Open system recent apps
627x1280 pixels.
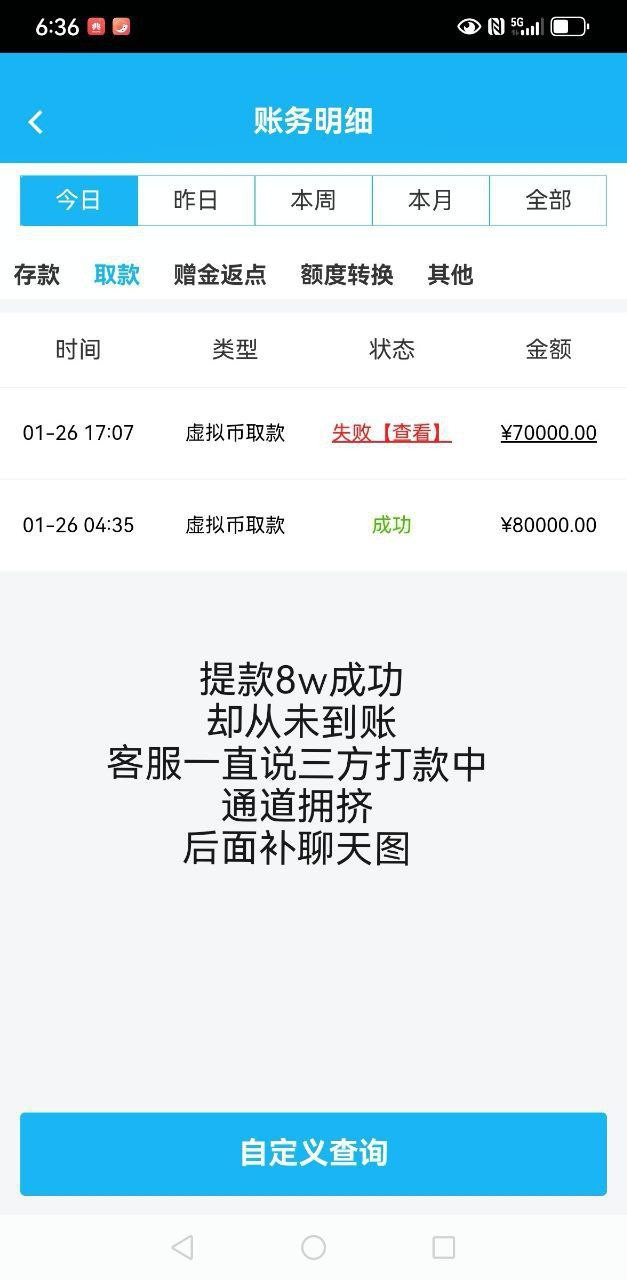(x=443, y=1247)
